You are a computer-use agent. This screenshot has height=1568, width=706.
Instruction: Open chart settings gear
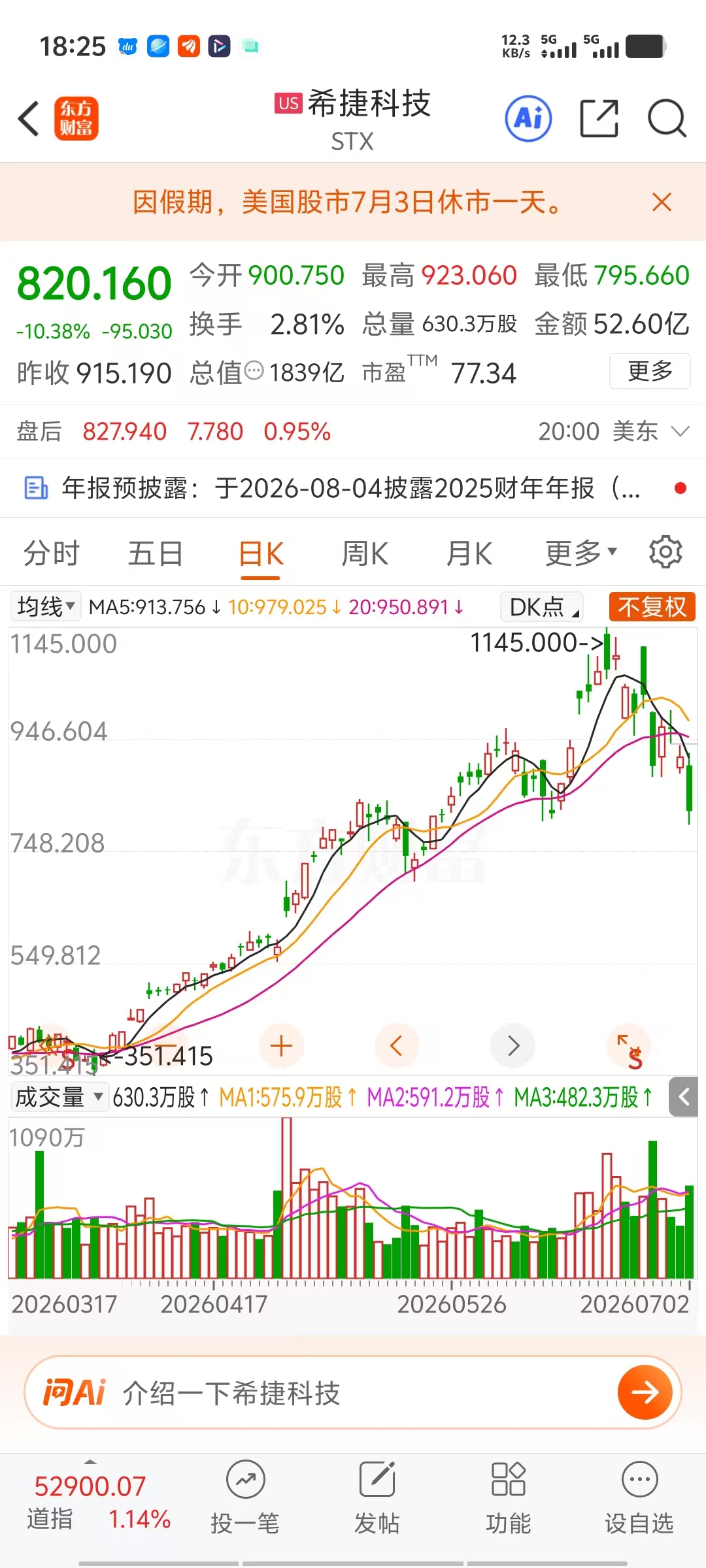665,552
